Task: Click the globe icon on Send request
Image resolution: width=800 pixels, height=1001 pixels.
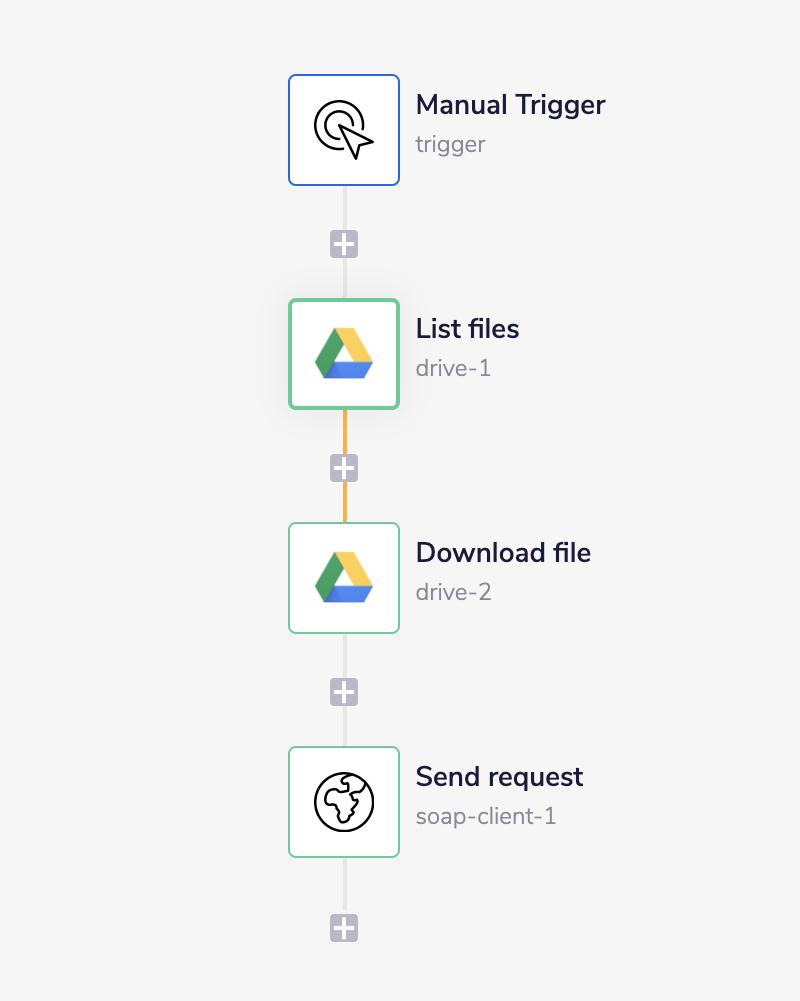Action: [x=344, y=802]
